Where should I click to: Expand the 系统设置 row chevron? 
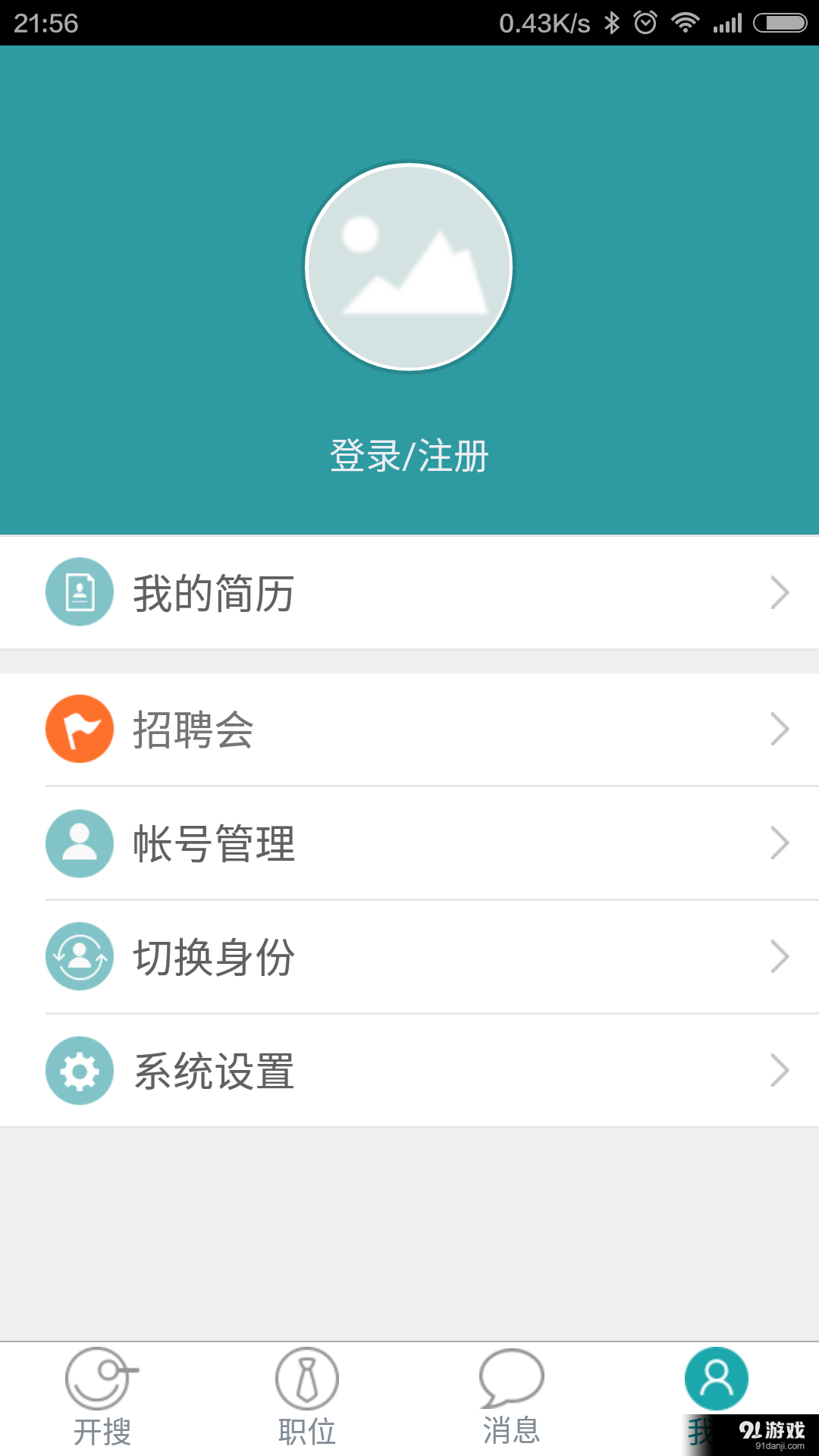coord(780,1070)
